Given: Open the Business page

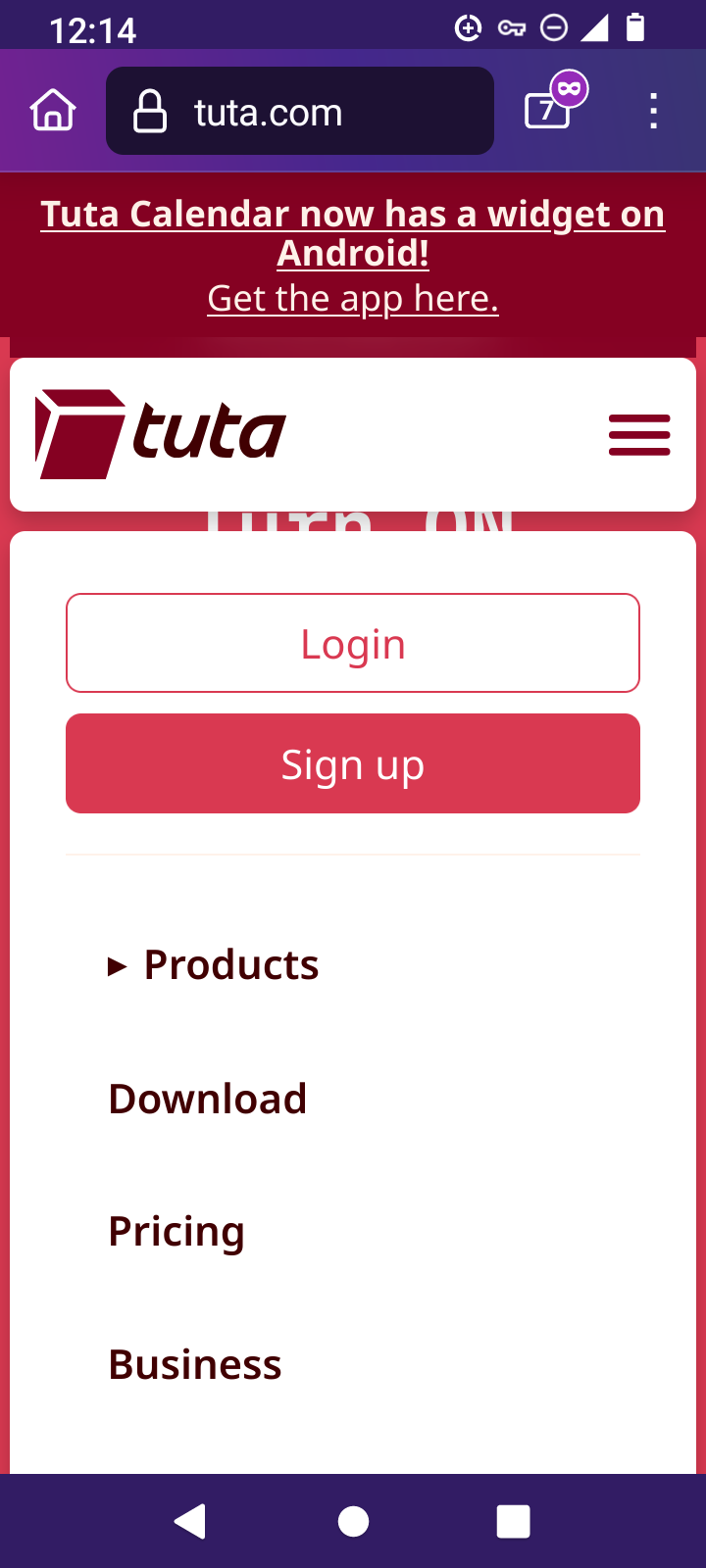Looking at the screenshot, I should click(195, 1365).
